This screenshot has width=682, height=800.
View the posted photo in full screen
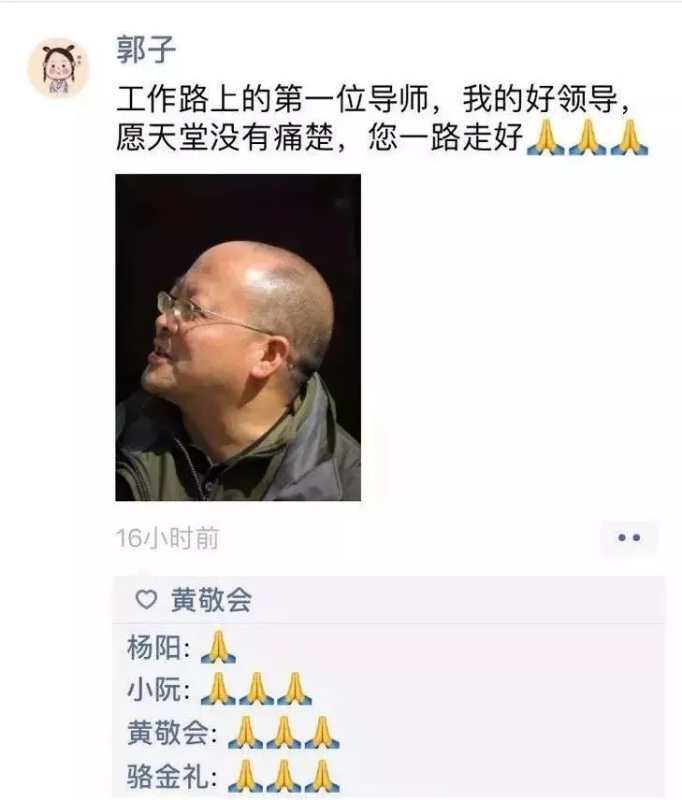point(238,337)
